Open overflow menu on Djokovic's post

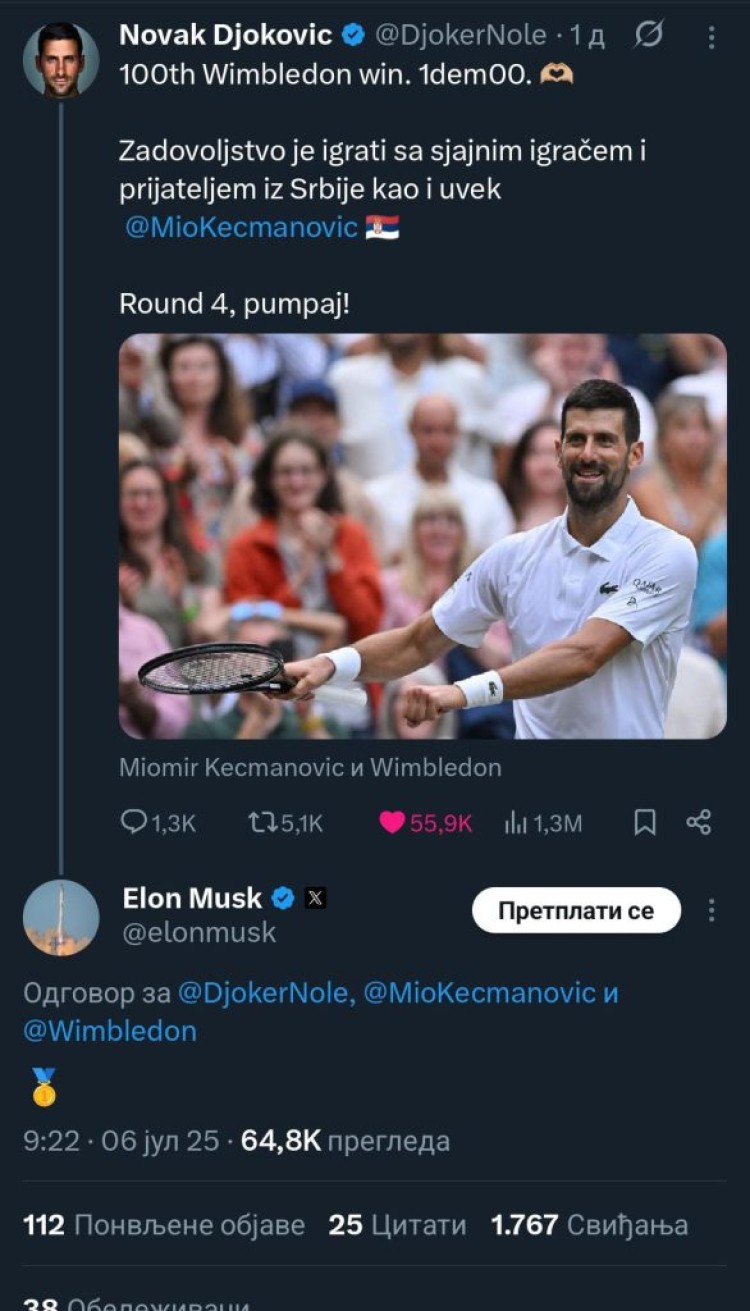pyautogui.click(x=711, y=38)
